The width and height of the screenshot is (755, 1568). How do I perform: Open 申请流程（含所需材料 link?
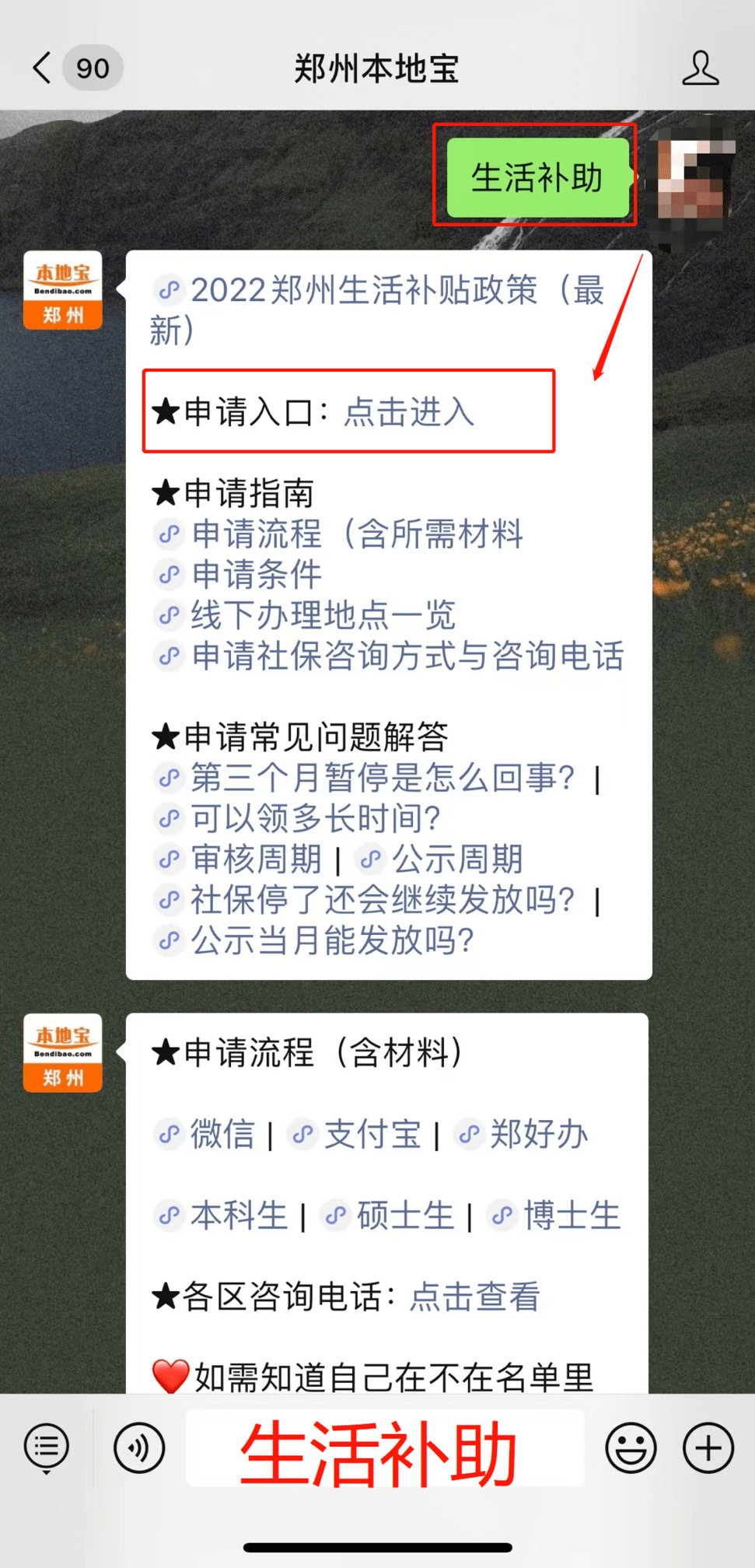357,534
